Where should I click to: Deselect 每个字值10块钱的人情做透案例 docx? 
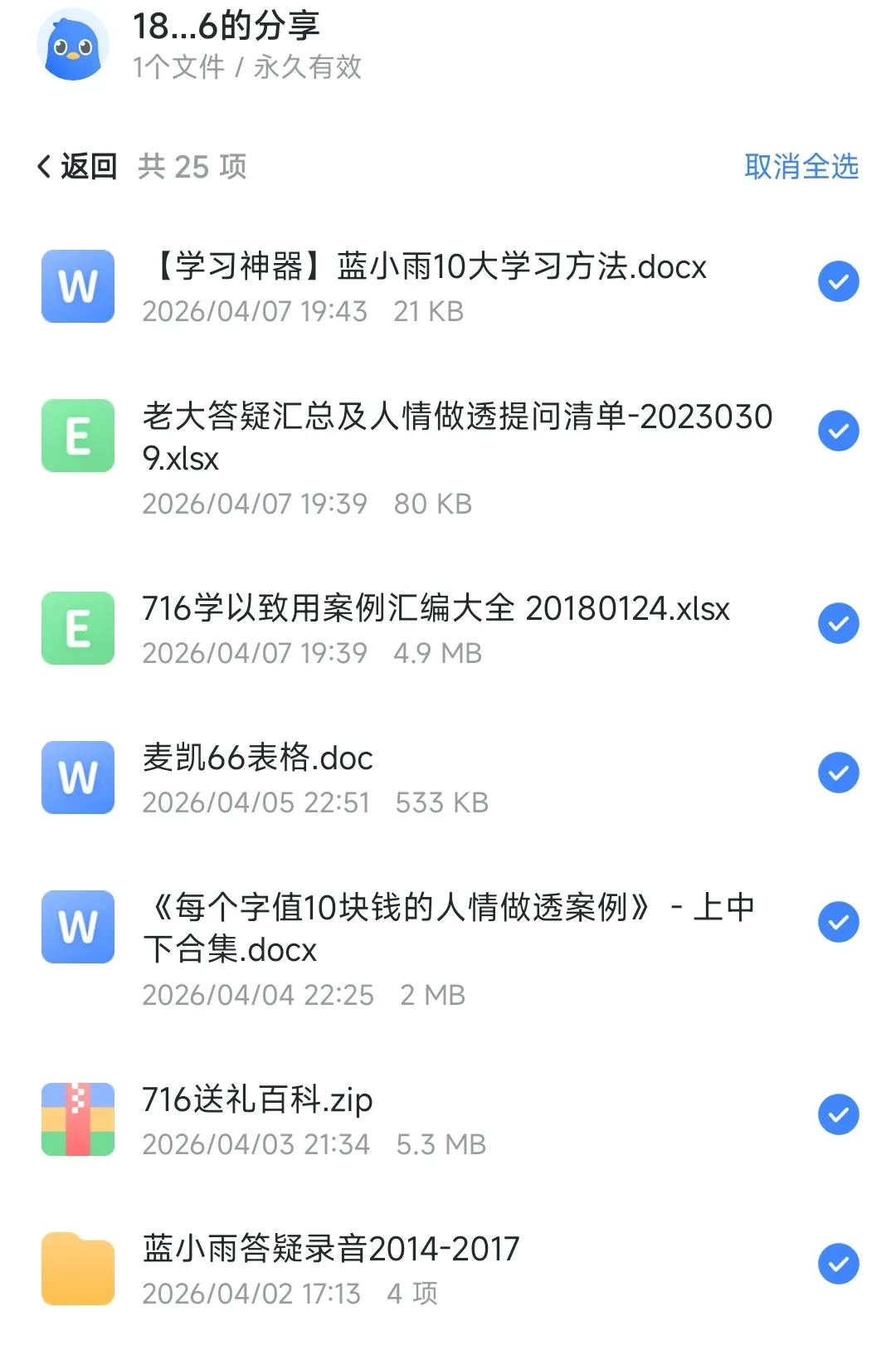tap(838, 922)
